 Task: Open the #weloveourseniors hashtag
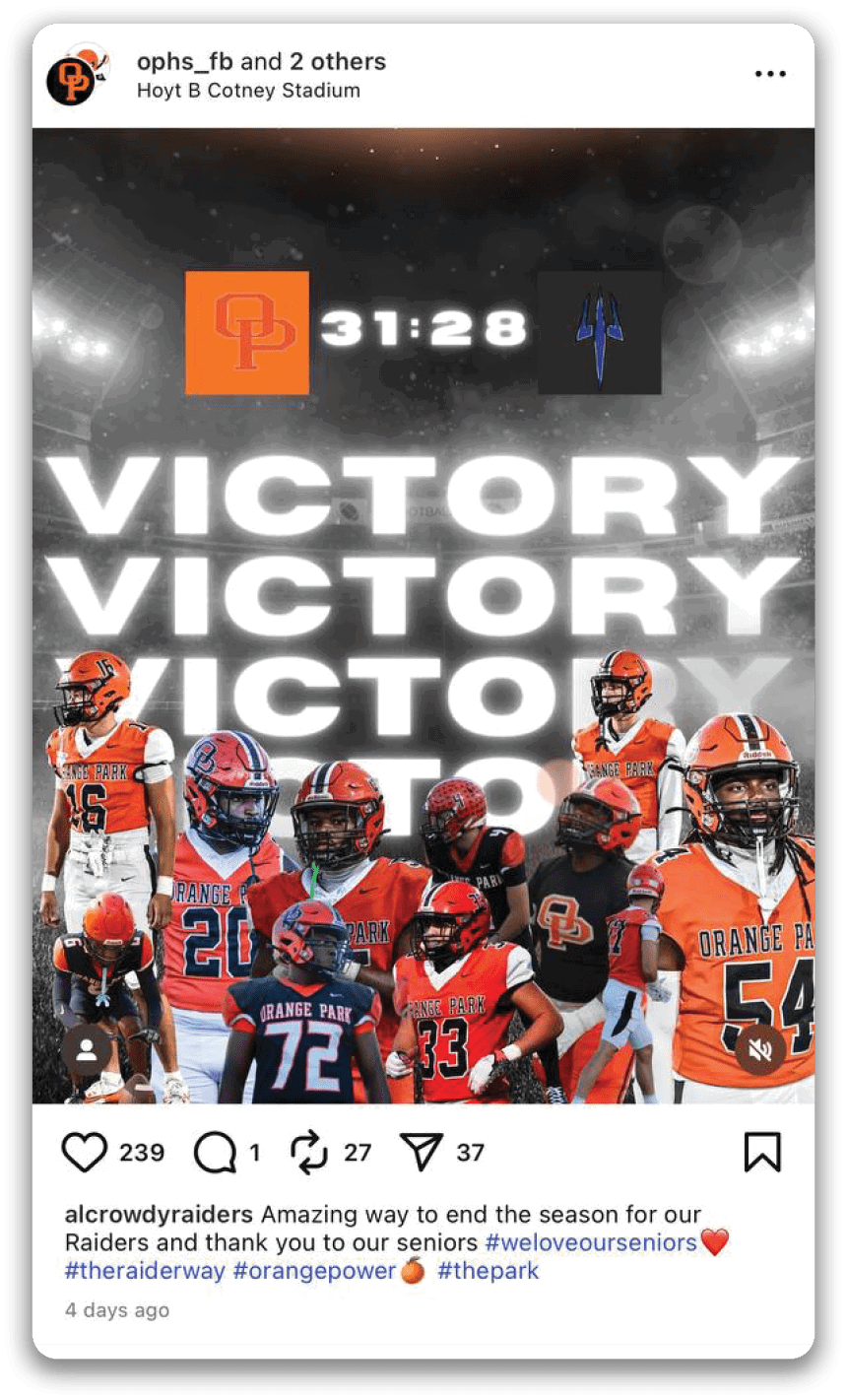(598, 1242)
